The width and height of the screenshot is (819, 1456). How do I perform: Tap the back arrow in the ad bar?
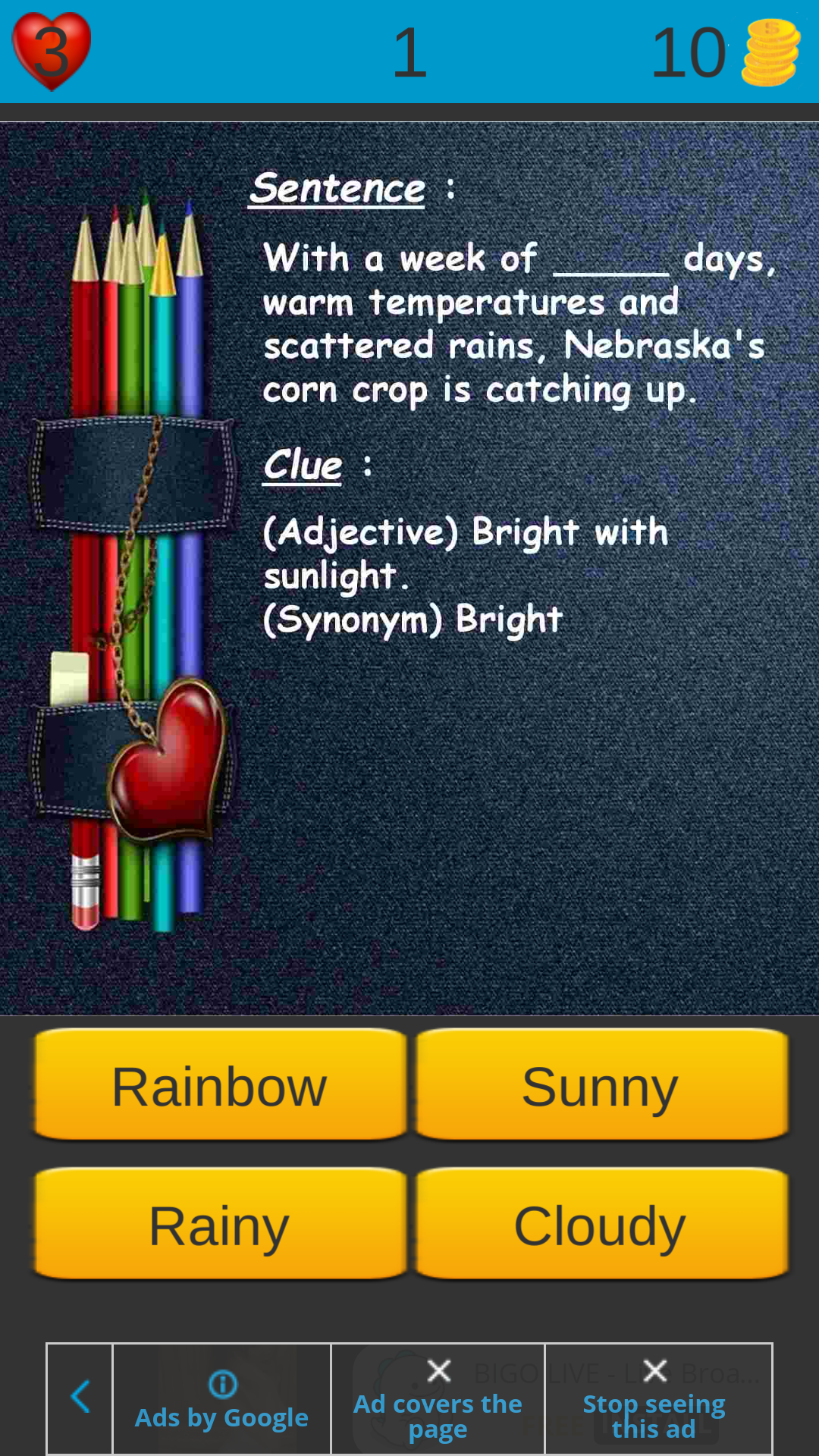tap(80, 1397)
